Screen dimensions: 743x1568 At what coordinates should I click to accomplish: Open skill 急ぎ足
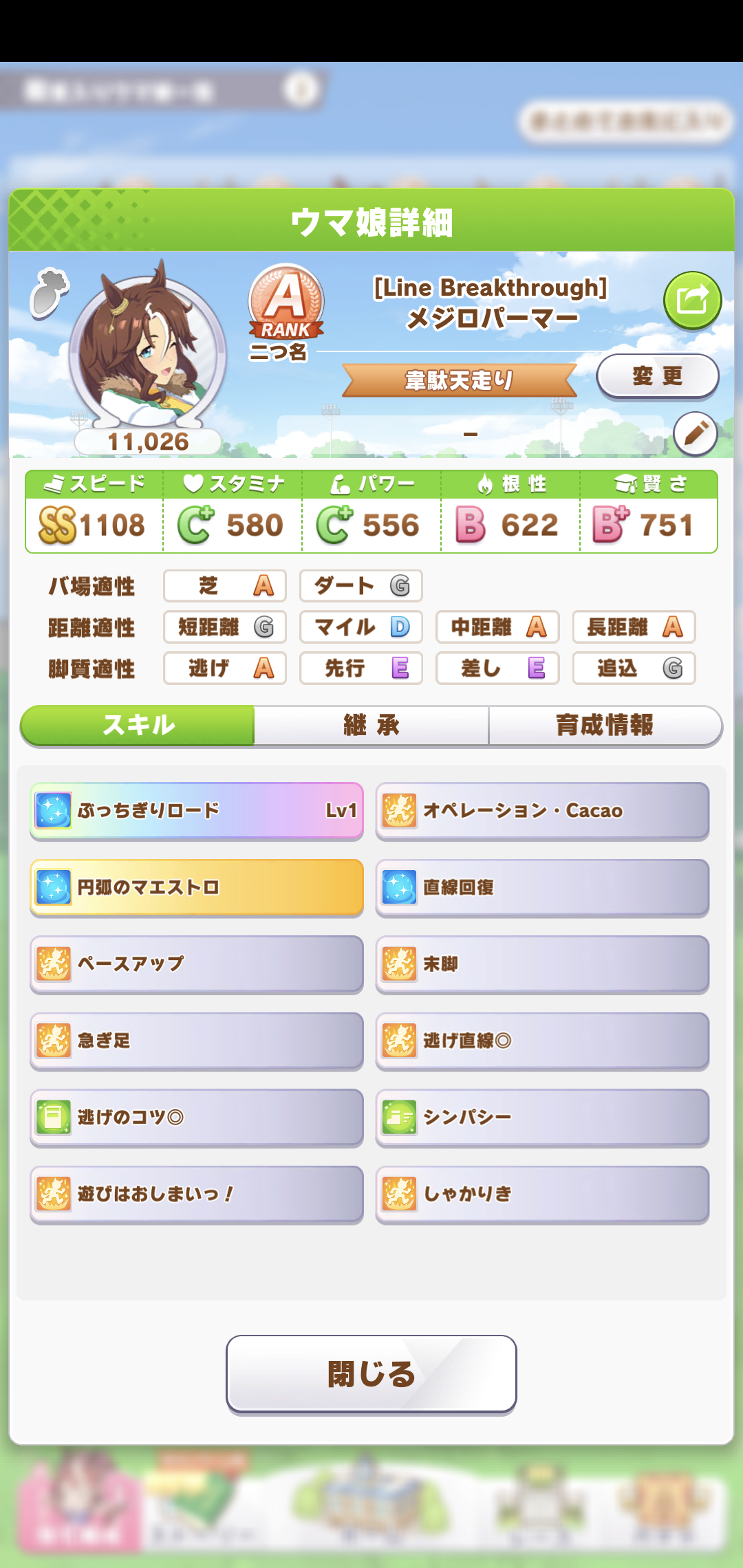197,1041
